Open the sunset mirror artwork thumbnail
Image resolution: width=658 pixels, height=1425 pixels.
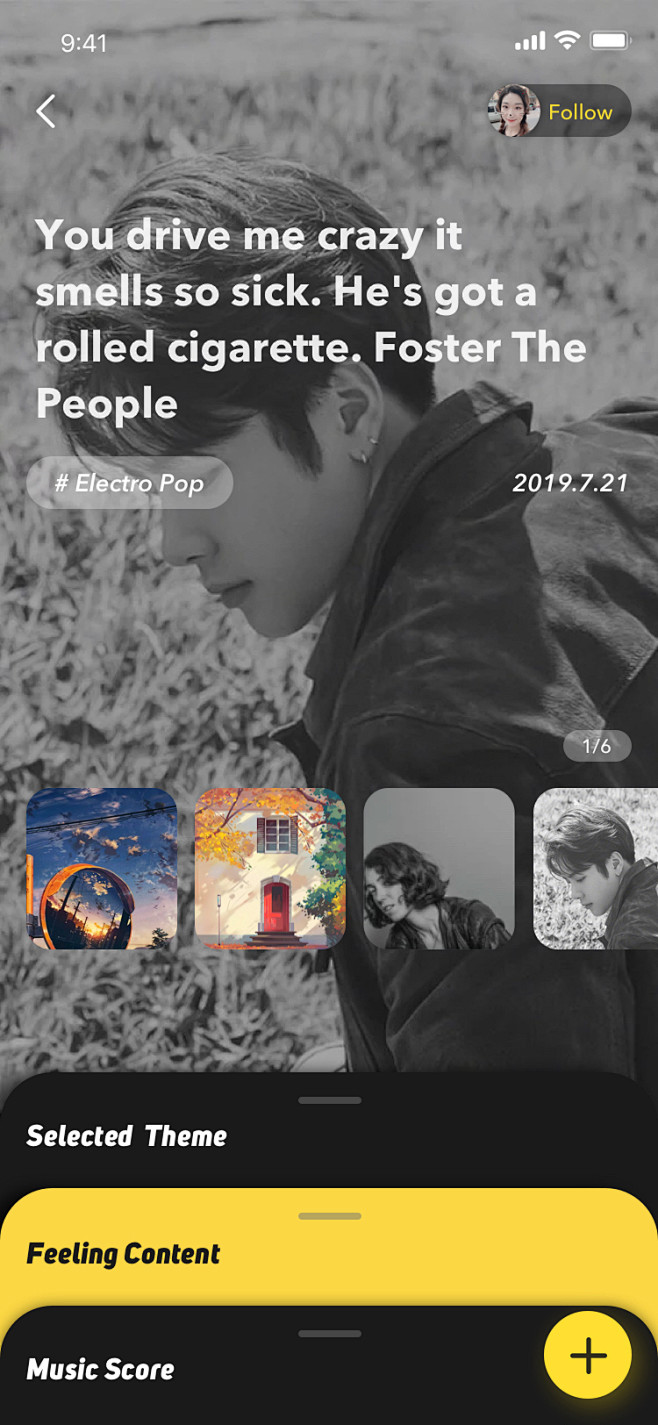pyautogui.click(x=102, y=868)
